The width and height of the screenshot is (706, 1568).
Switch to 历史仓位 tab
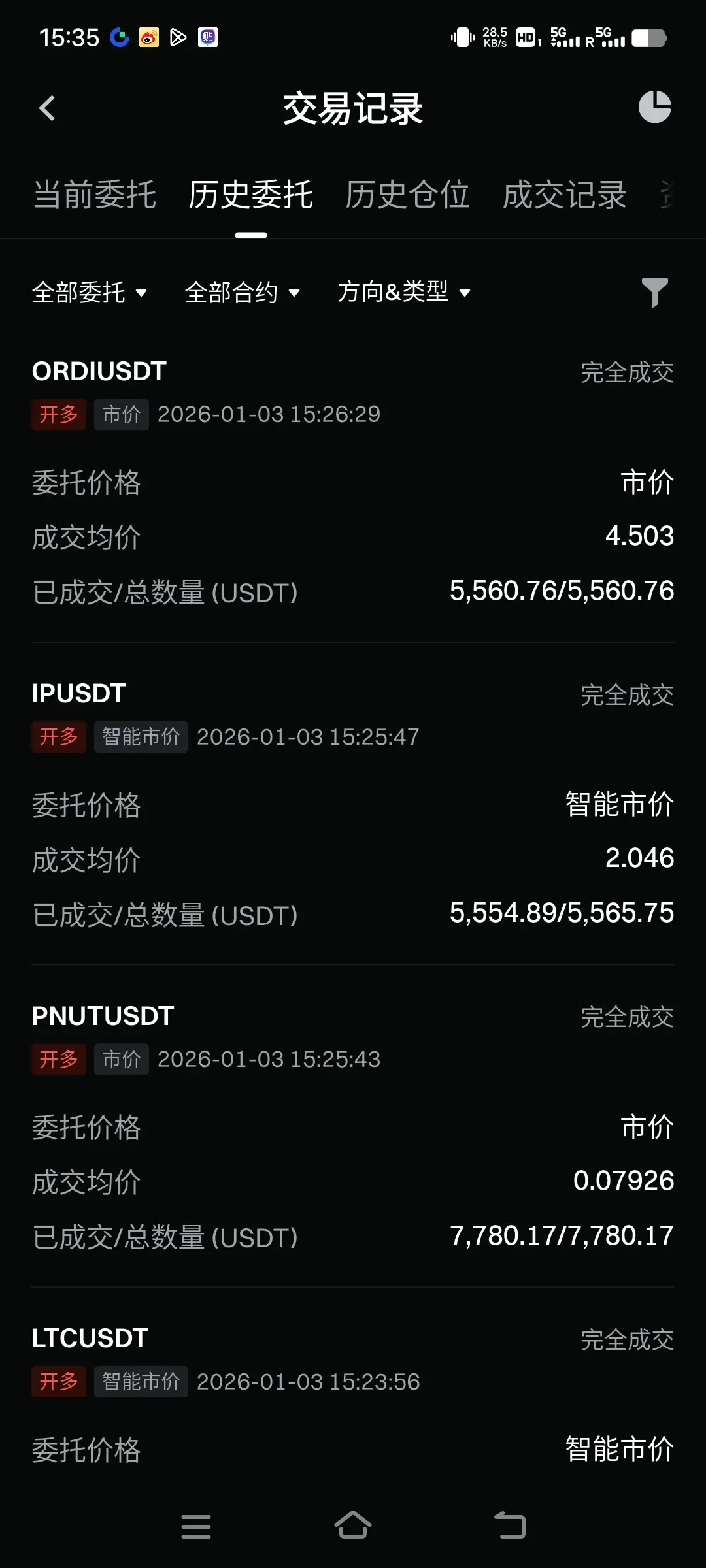pos(407,195)
